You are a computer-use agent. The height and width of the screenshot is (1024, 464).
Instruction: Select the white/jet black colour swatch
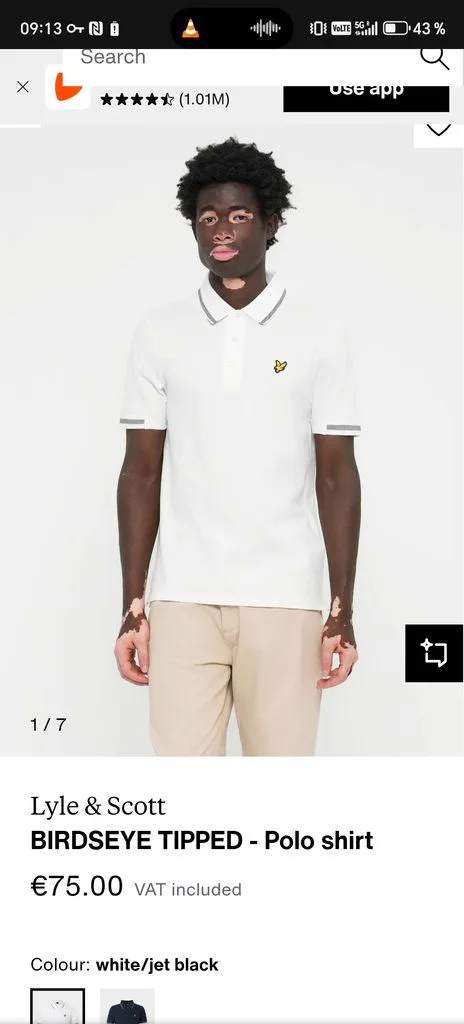pyautogui.click(x=58, y=1006)
